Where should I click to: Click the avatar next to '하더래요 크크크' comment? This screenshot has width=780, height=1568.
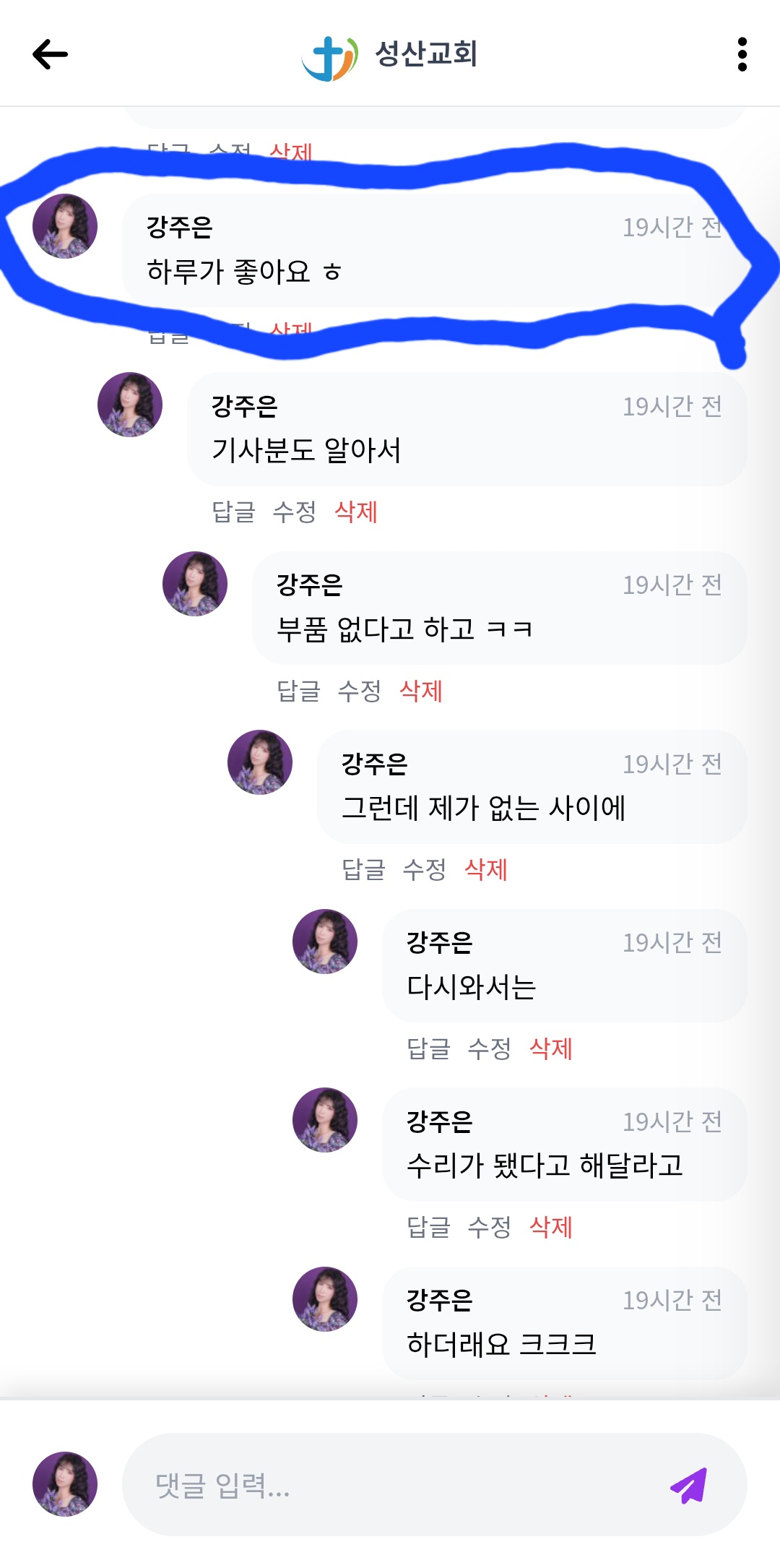[x=325, y=1298]
